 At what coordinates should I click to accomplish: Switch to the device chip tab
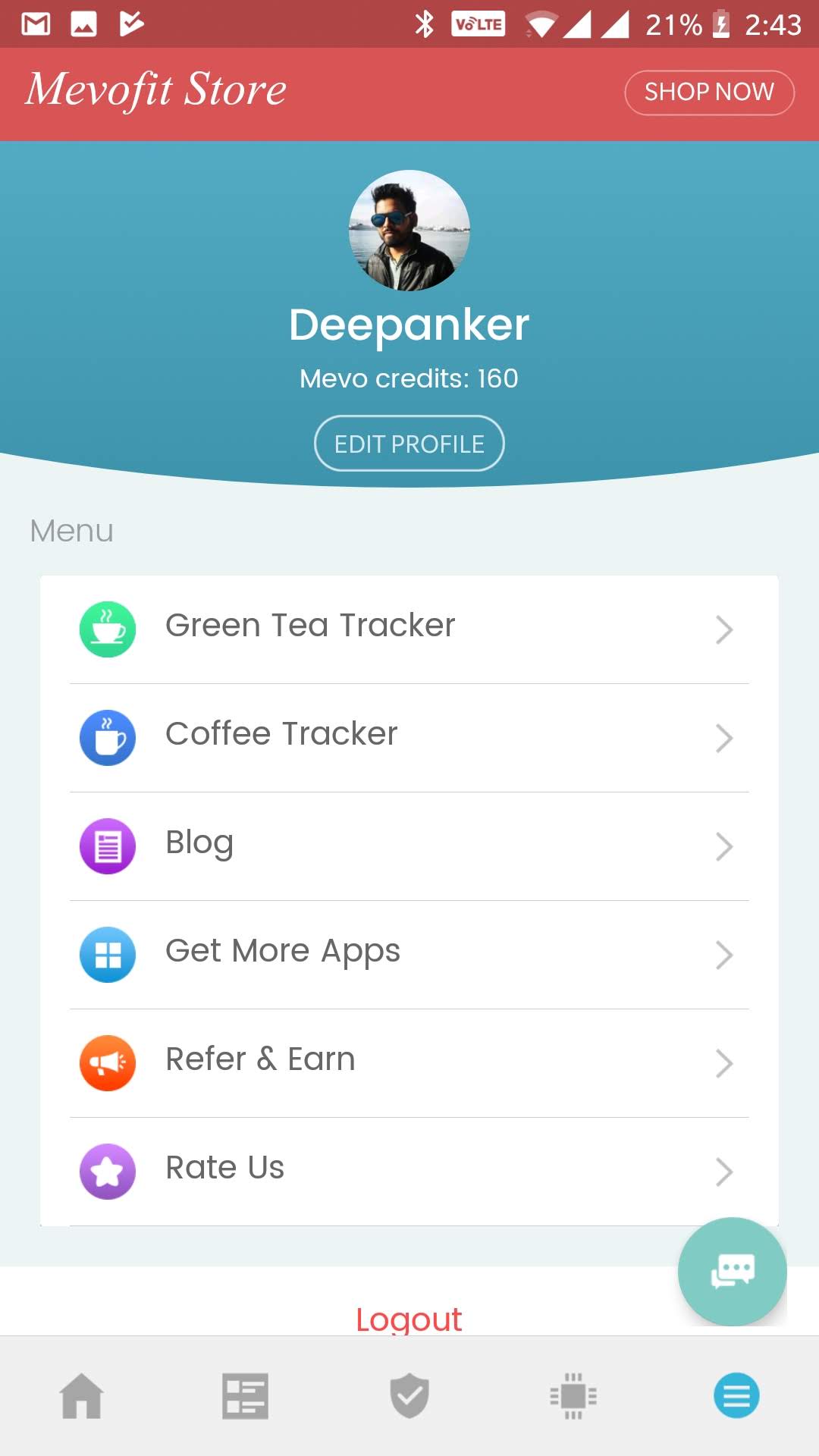[x=573, y=1395]
